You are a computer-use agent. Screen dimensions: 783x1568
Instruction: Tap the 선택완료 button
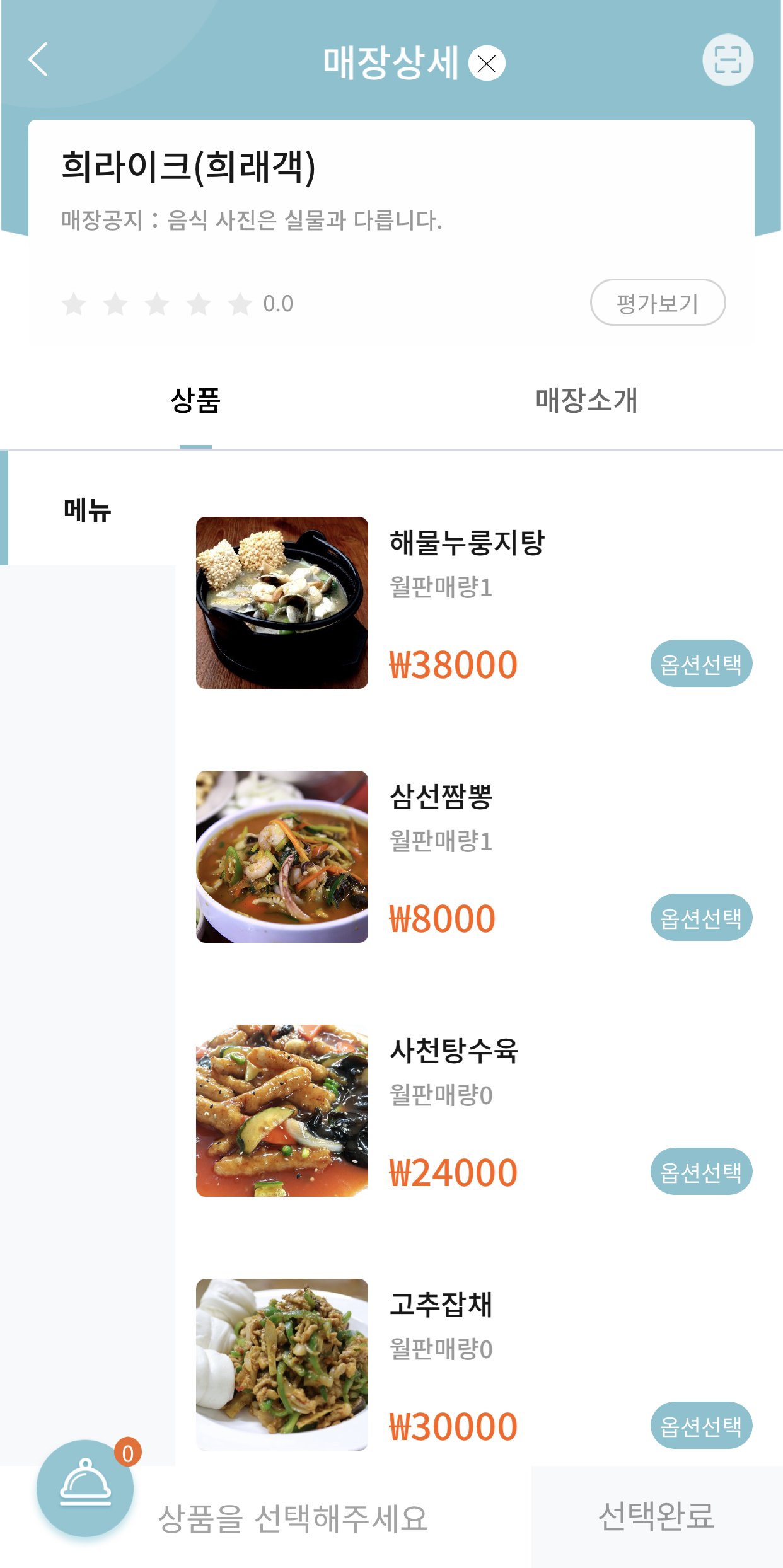tap(656, 1516)
